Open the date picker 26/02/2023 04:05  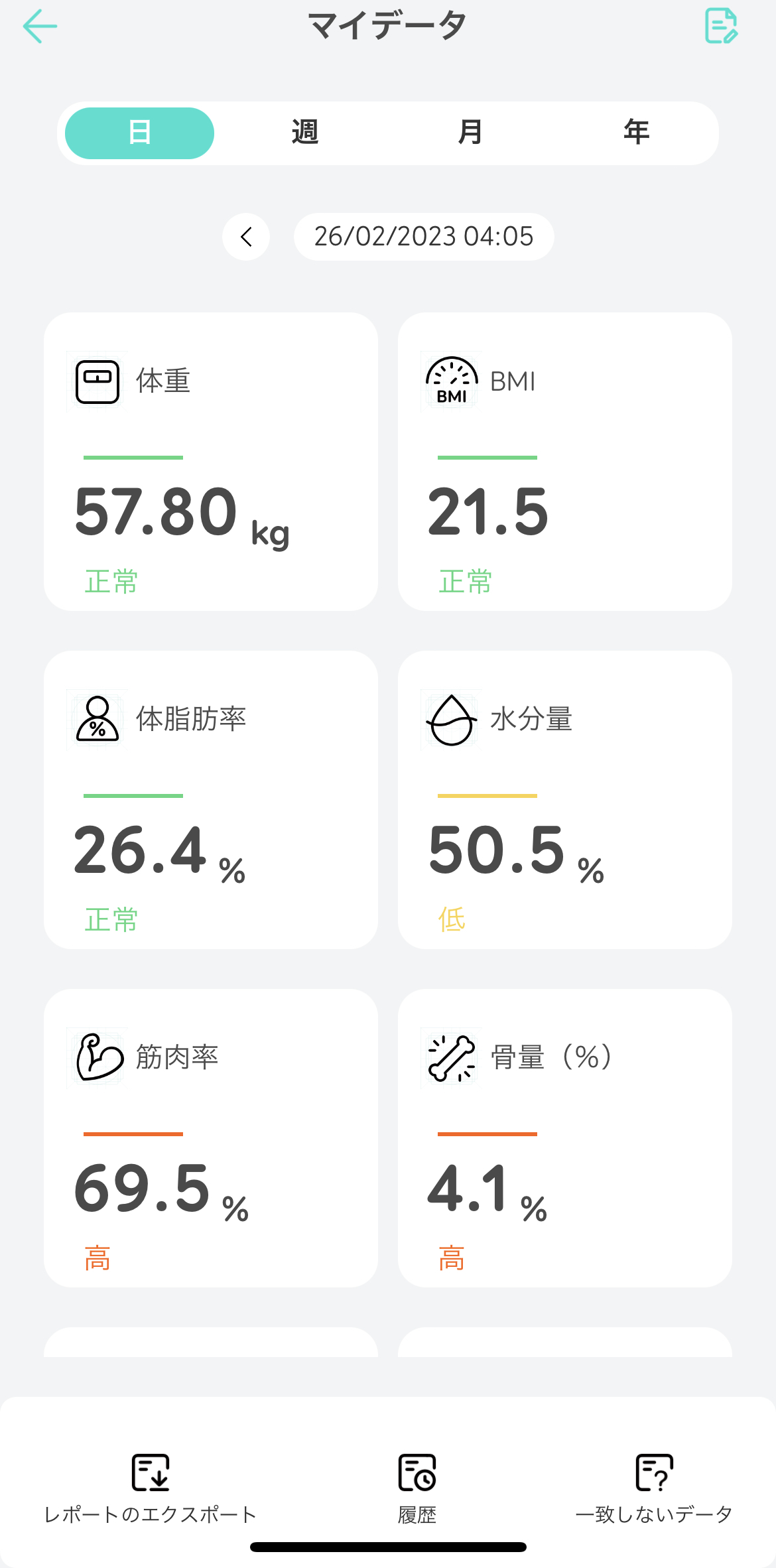click(424, 237)
